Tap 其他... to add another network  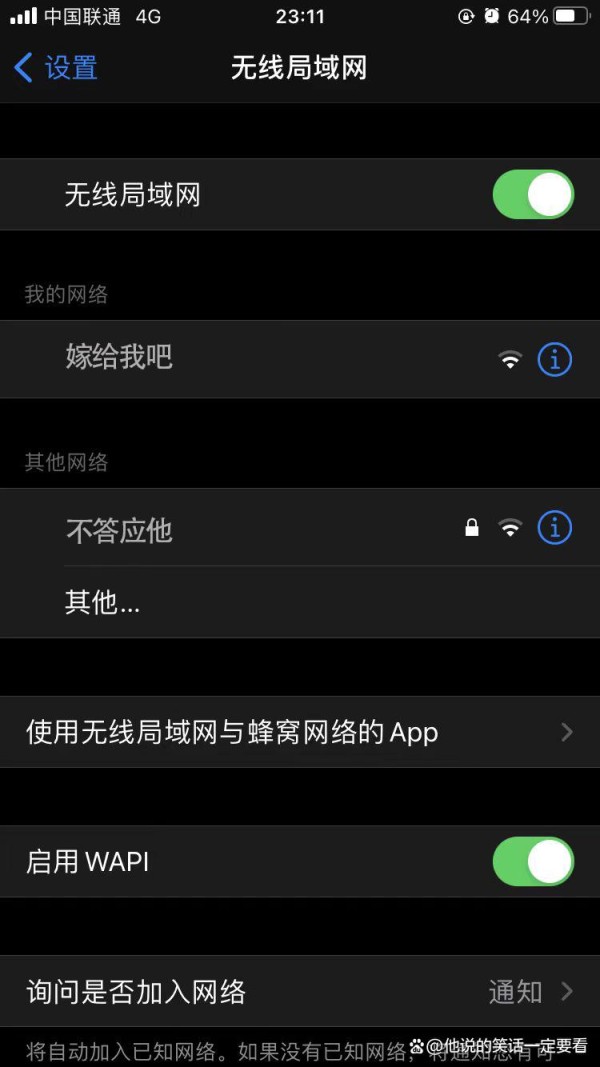[103, 602]
